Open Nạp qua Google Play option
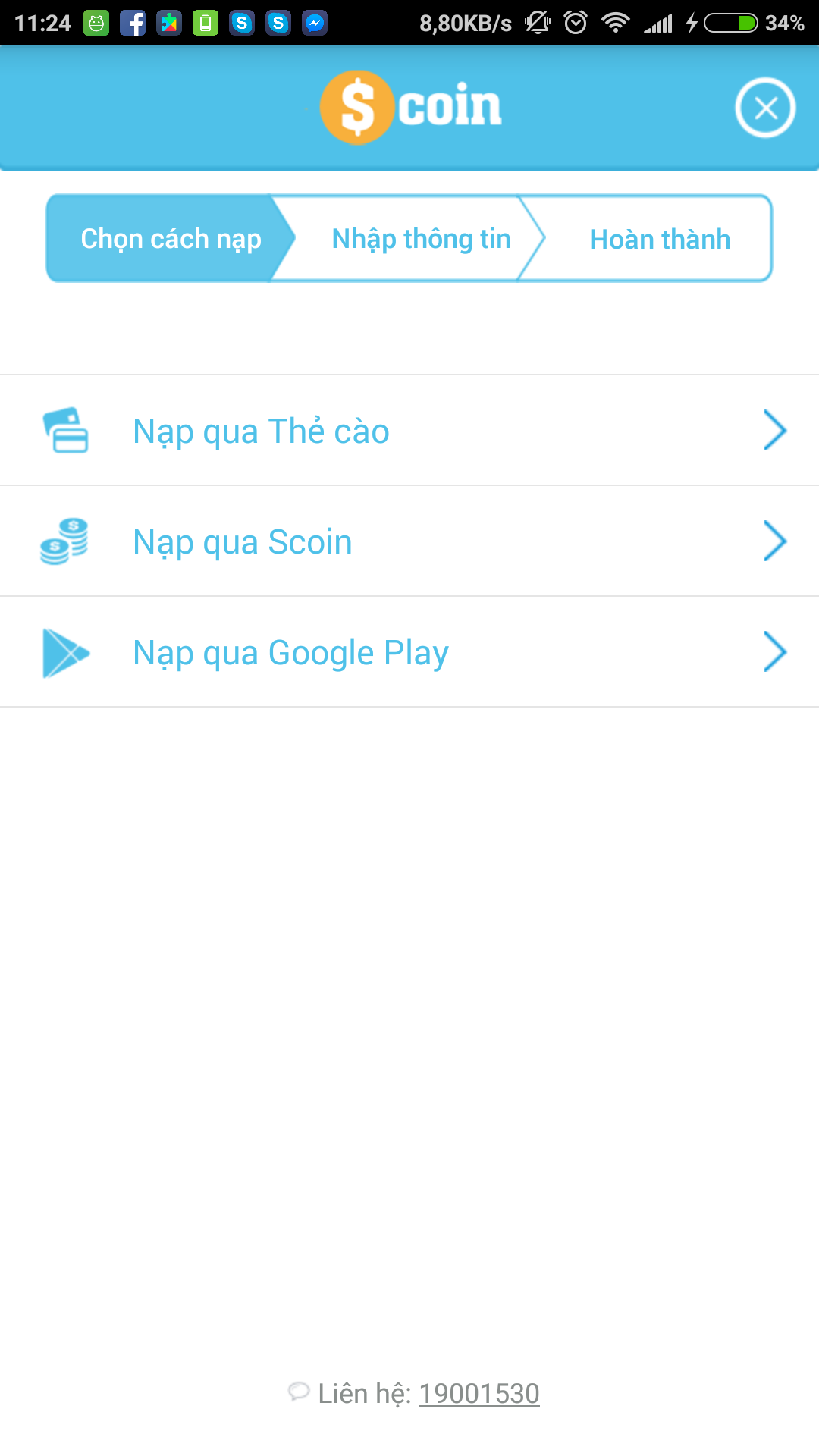Viewport: 819px width, 1456px height. 409,652
